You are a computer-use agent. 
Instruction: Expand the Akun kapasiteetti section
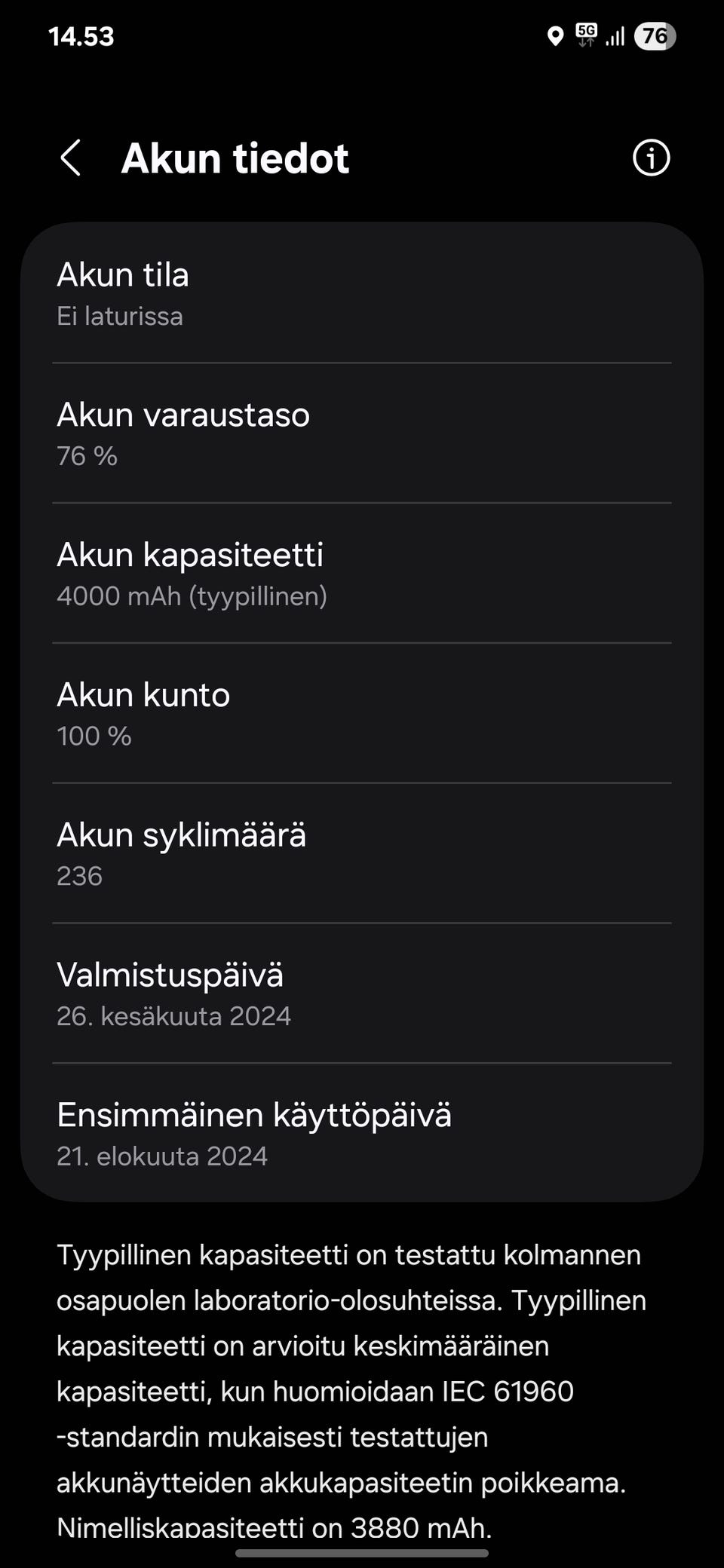[362, 573]
